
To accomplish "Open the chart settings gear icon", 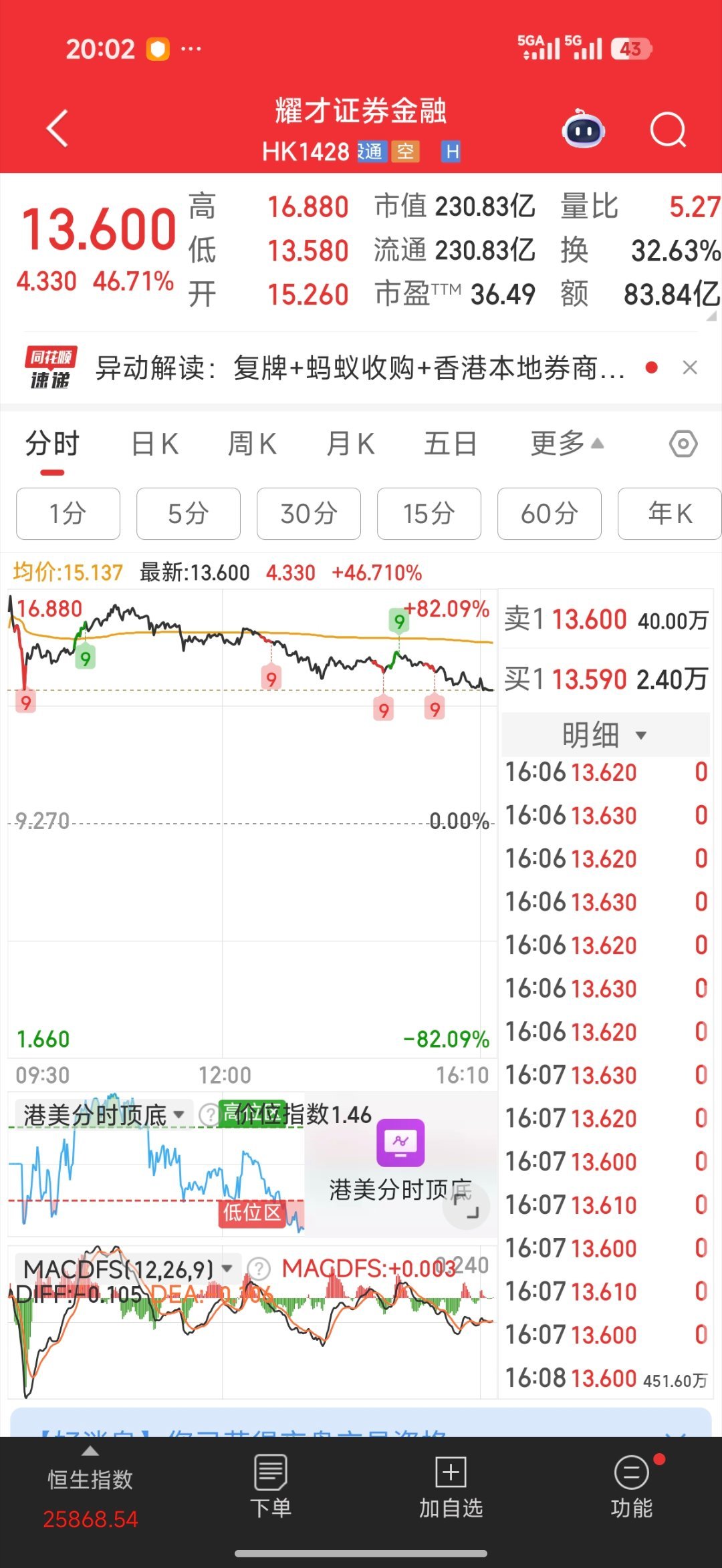I will 683,442.
